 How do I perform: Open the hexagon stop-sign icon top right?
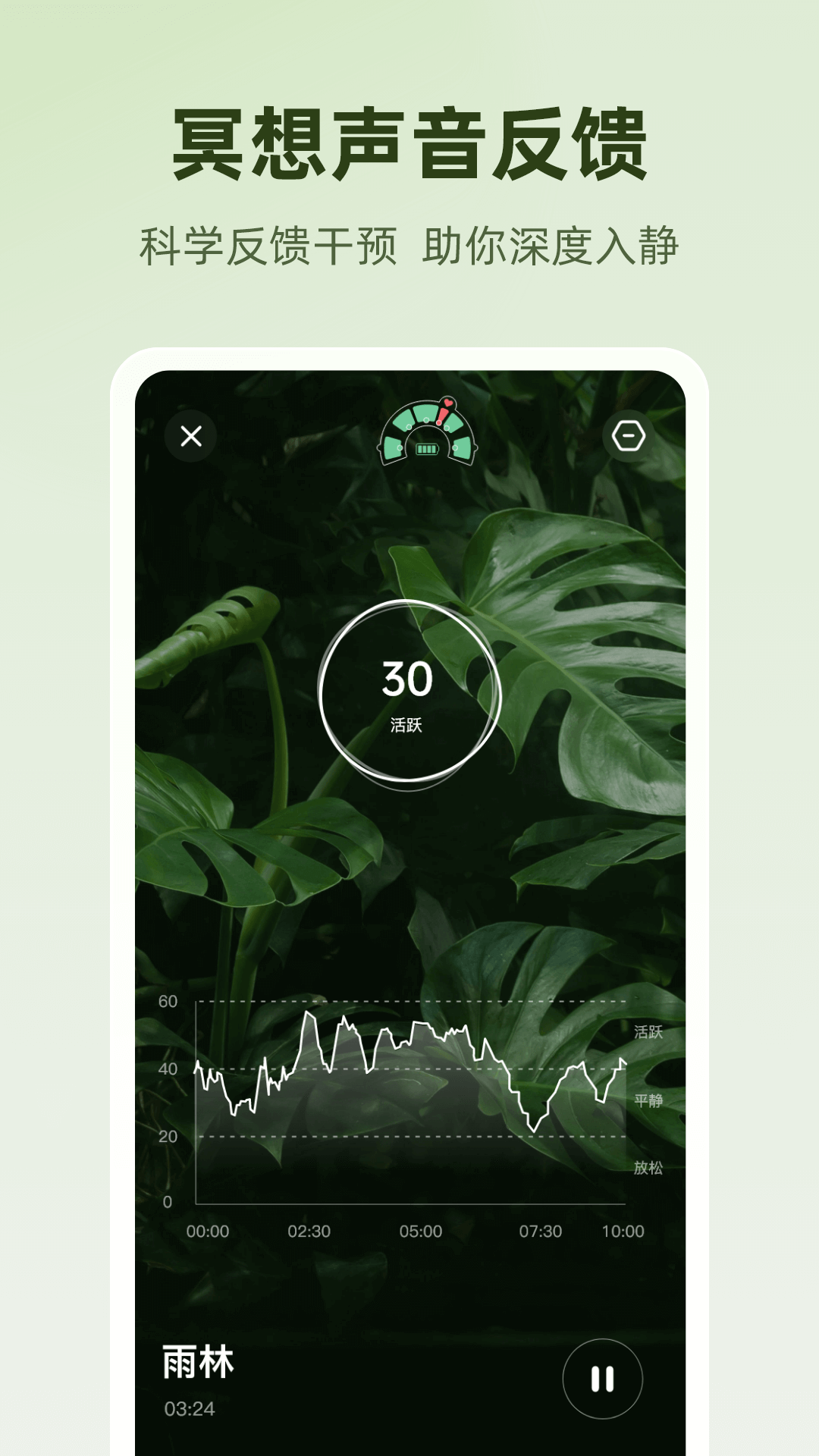[631, 436]
